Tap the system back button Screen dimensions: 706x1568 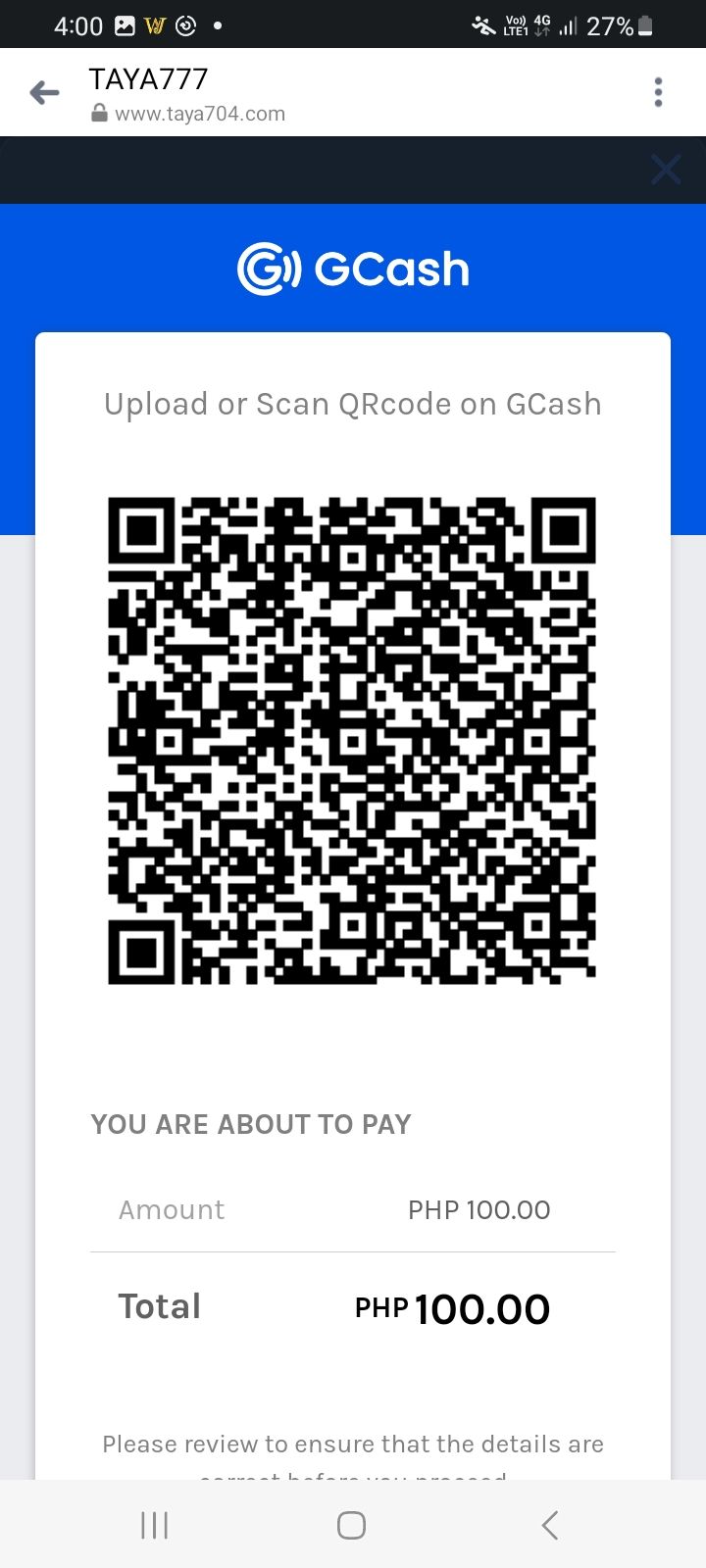pyautogui.click(x=550, y=1525)
